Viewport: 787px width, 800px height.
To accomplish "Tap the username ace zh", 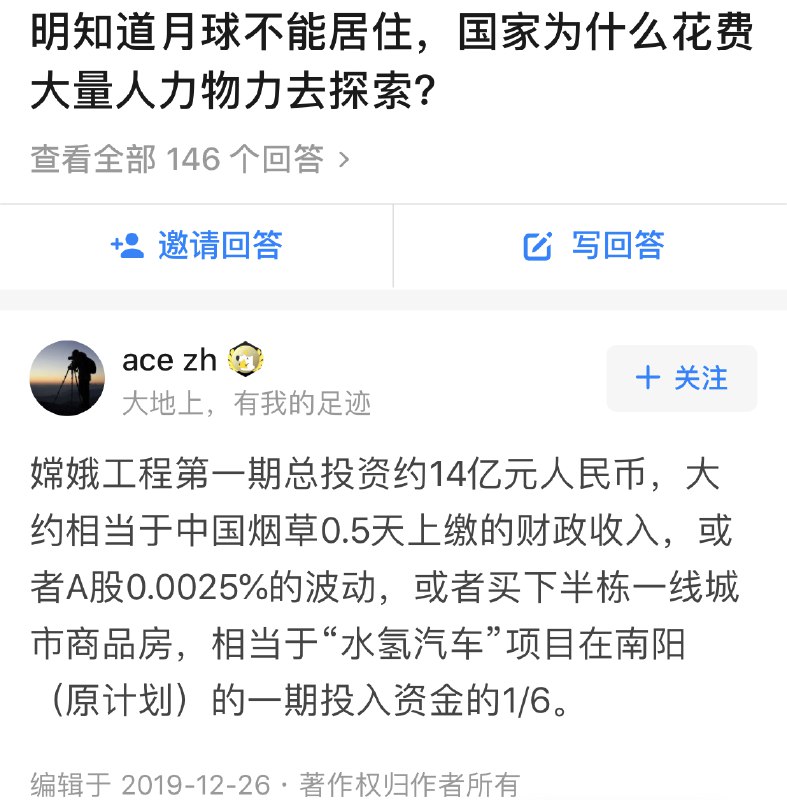I will point(166,358).
